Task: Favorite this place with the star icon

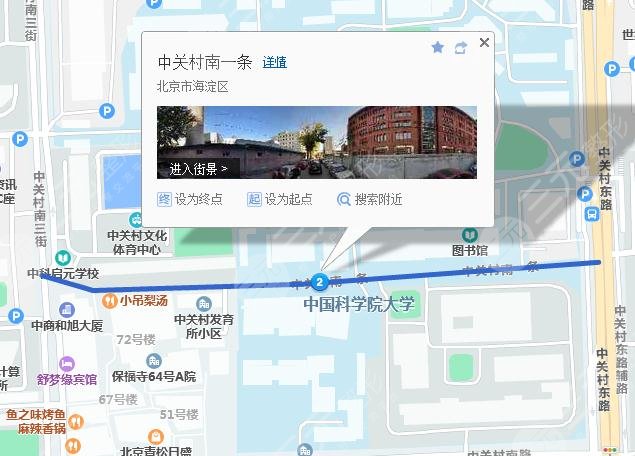Action: [437, 47]
